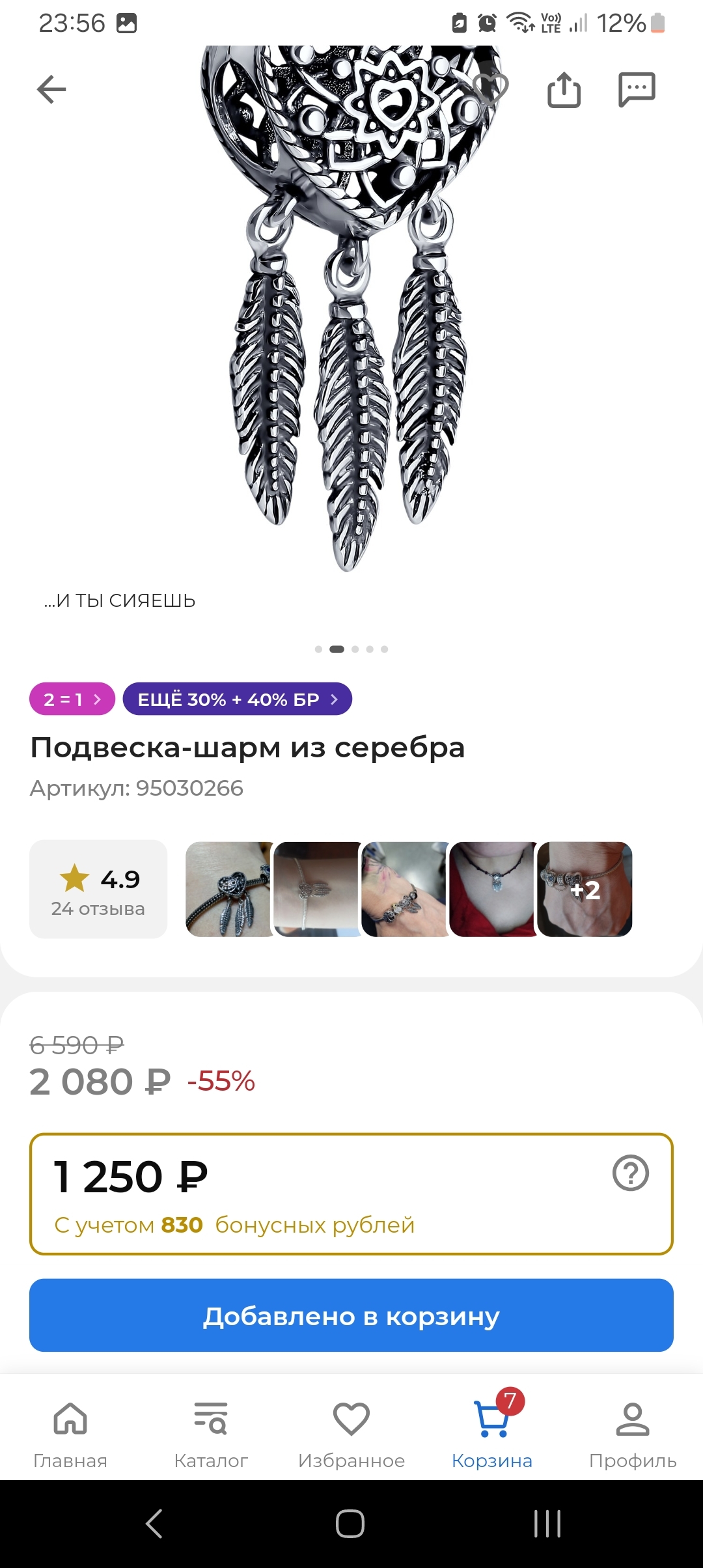Open the ЕЩЁ 30% + 40% БР promo
Image resolution: width=703 pixels, height=1568 pixels.
coord(237,699)
